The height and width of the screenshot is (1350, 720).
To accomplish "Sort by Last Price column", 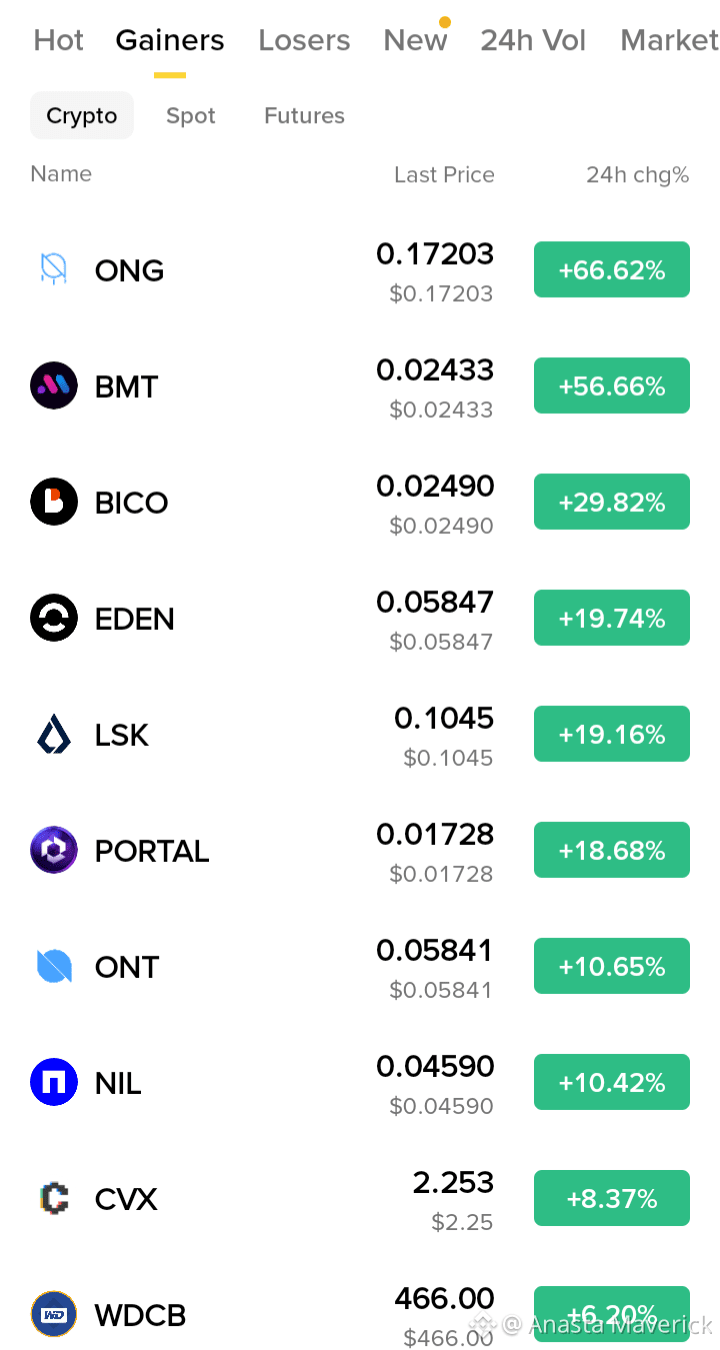I will [444, 175].
